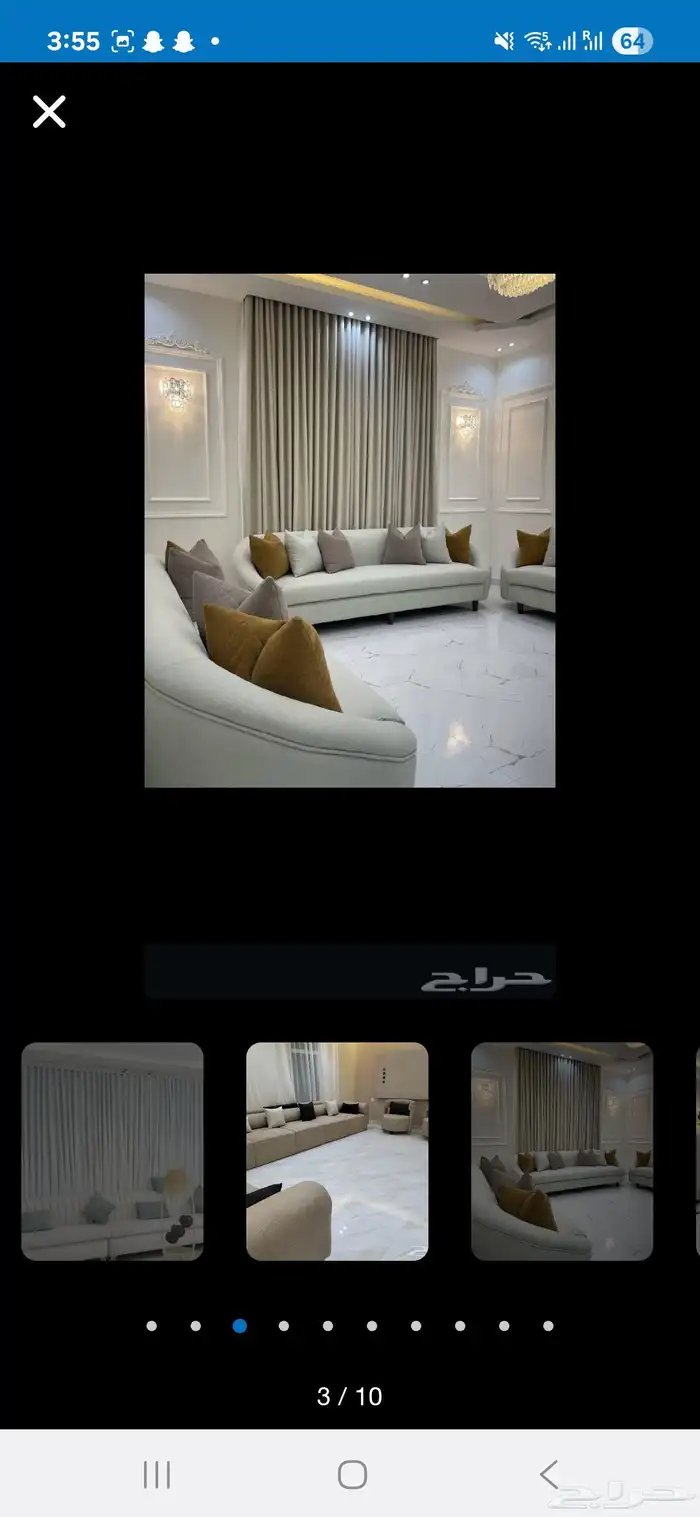The image size is (700, 1517).
Task: Open the main sofa photo full view
Action: point(349,530)
